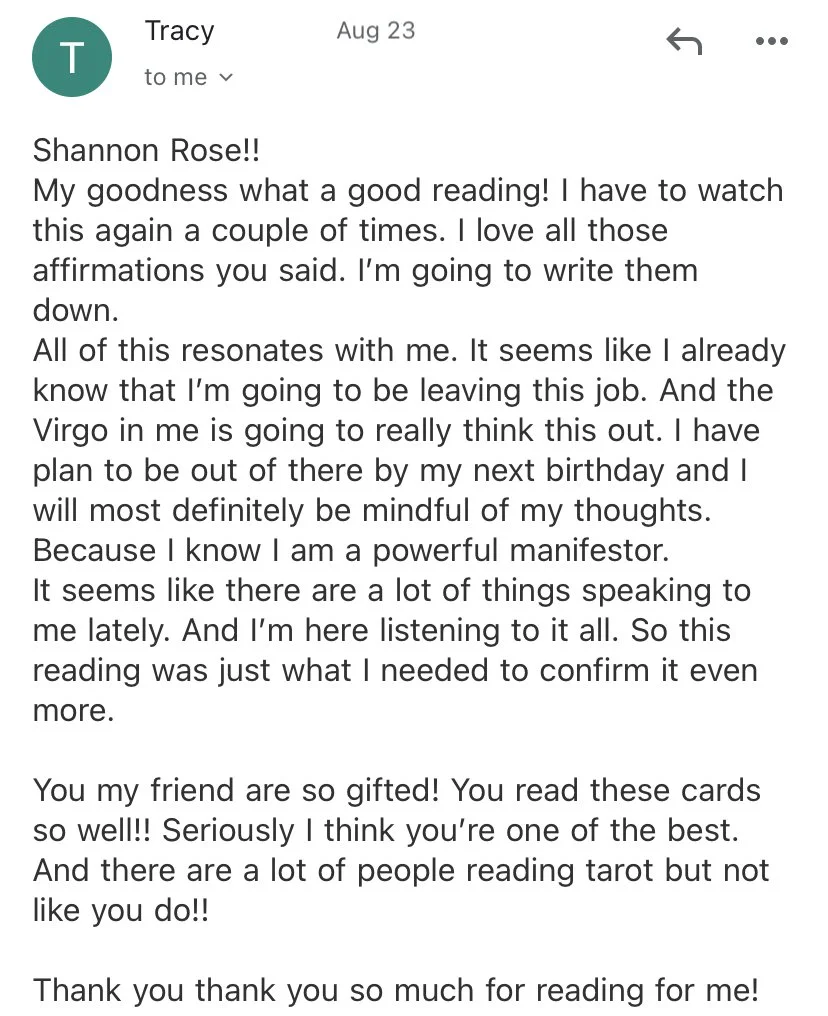This screenshot has width=828, height=1016.
Task: Open Tracy's sender avatar
Action: coord(72,57)
